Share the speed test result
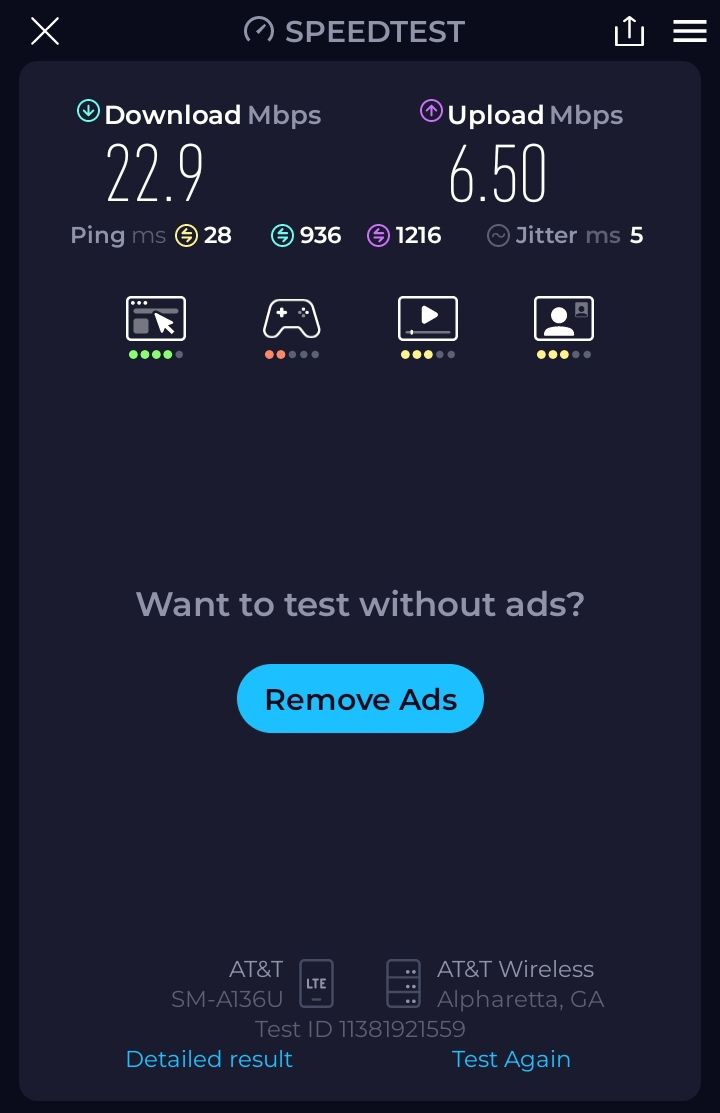 coord(629,31)
